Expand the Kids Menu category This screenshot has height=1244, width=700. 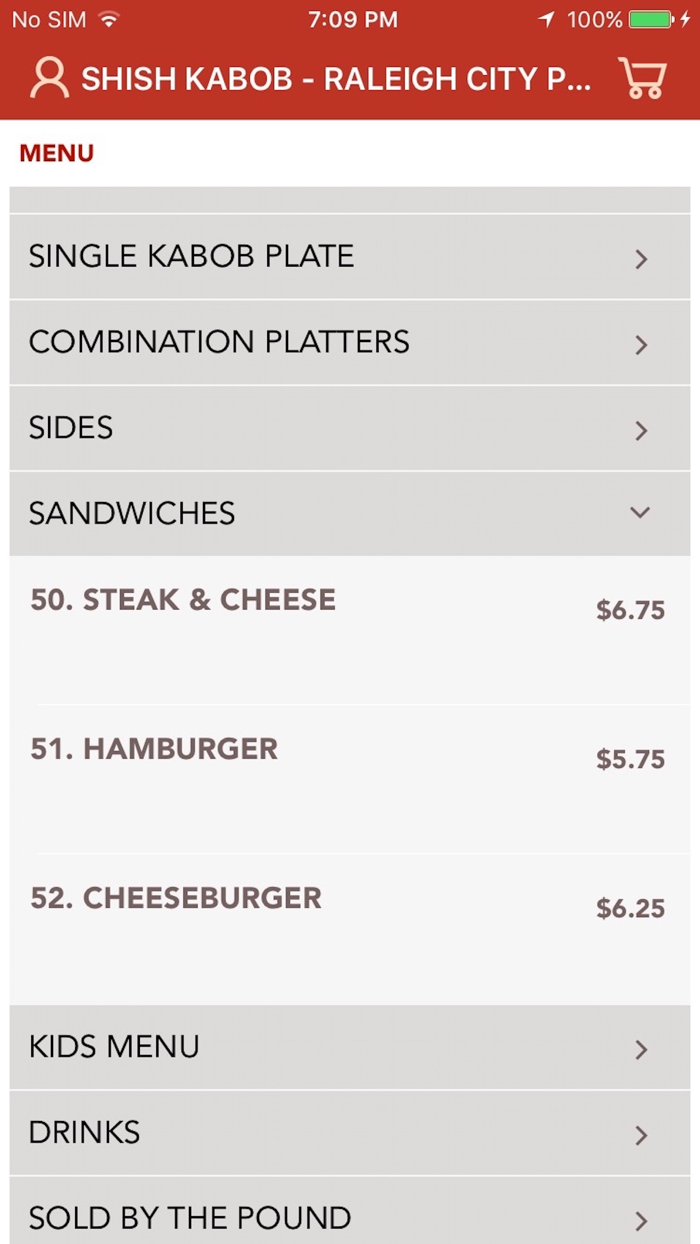coord(349,1047)
